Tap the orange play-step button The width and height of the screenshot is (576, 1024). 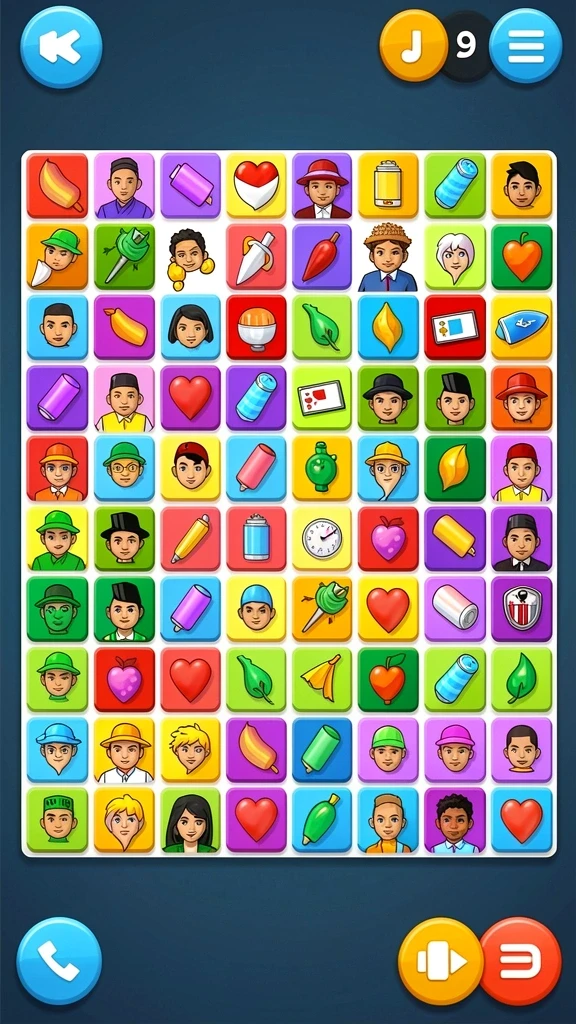click(x=441, y=961)
